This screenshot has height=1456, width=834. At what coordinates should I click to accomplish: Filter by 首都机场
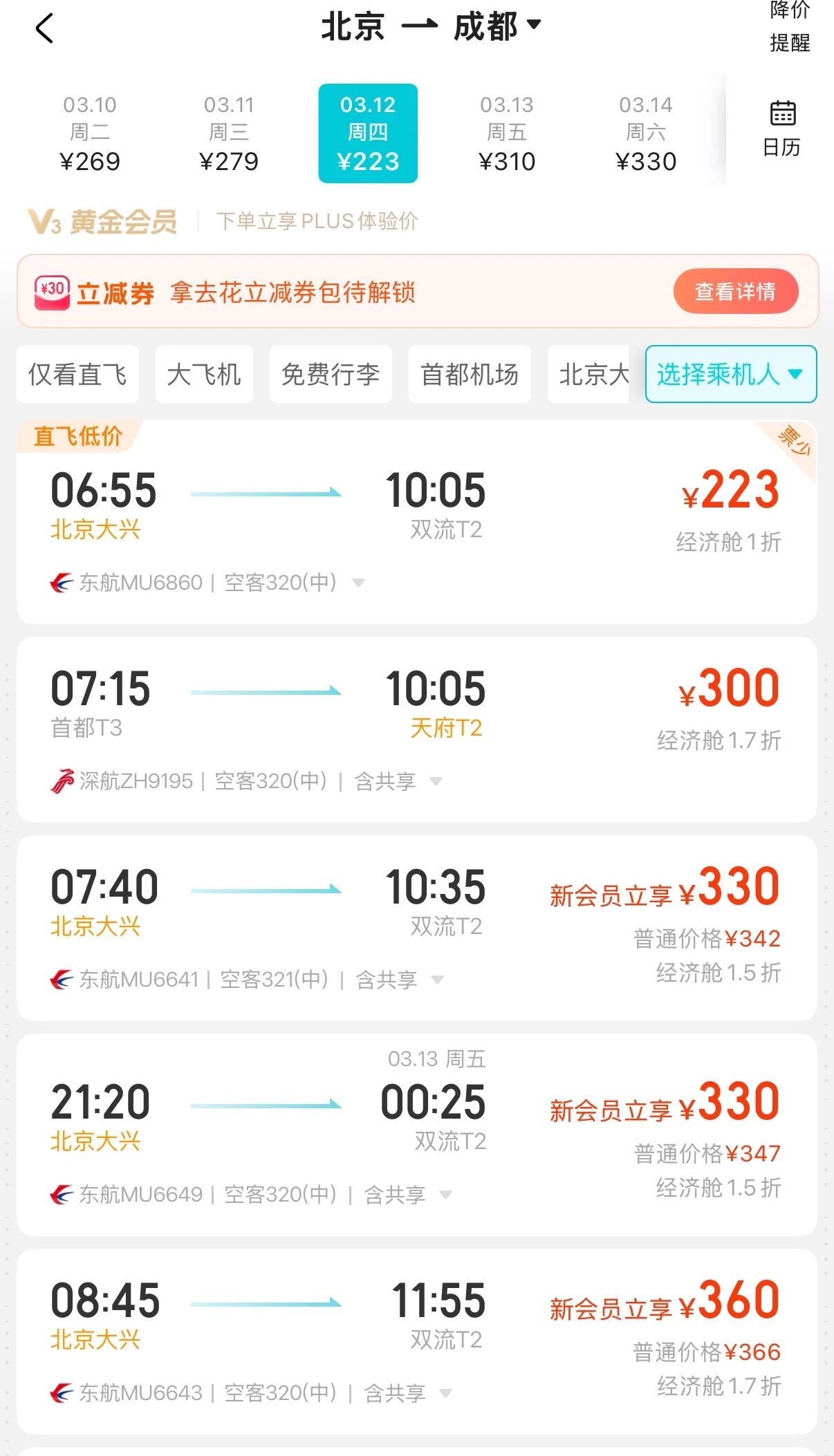[470, 374]
